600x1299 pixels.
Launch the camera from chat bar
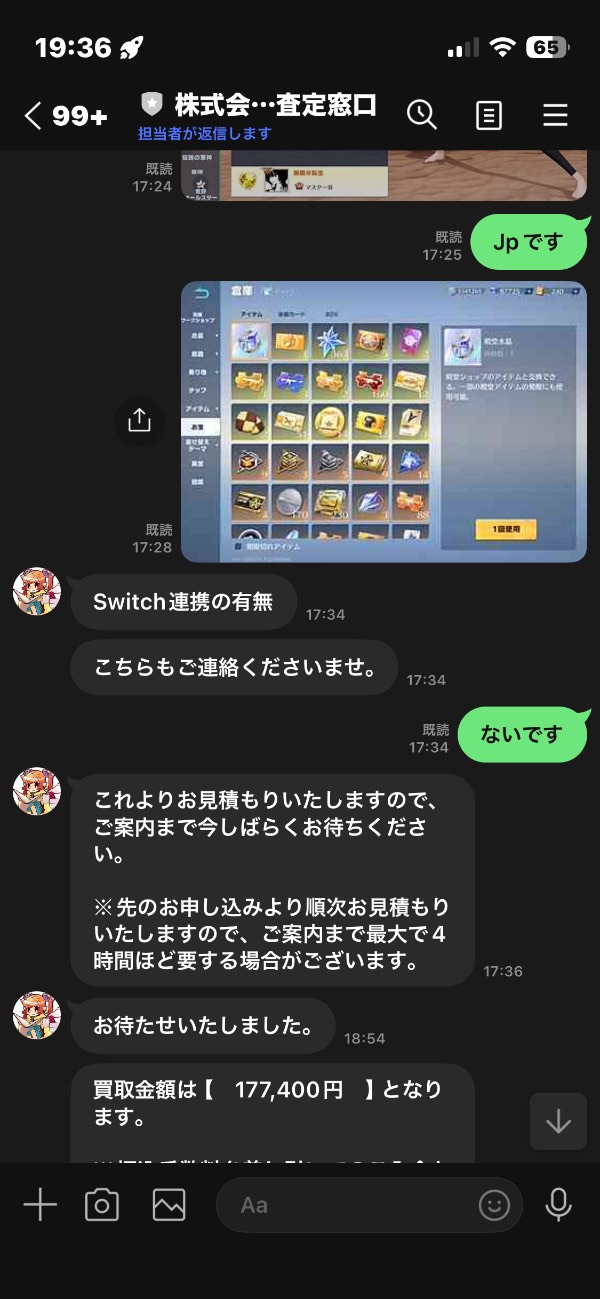(102, 1205)
